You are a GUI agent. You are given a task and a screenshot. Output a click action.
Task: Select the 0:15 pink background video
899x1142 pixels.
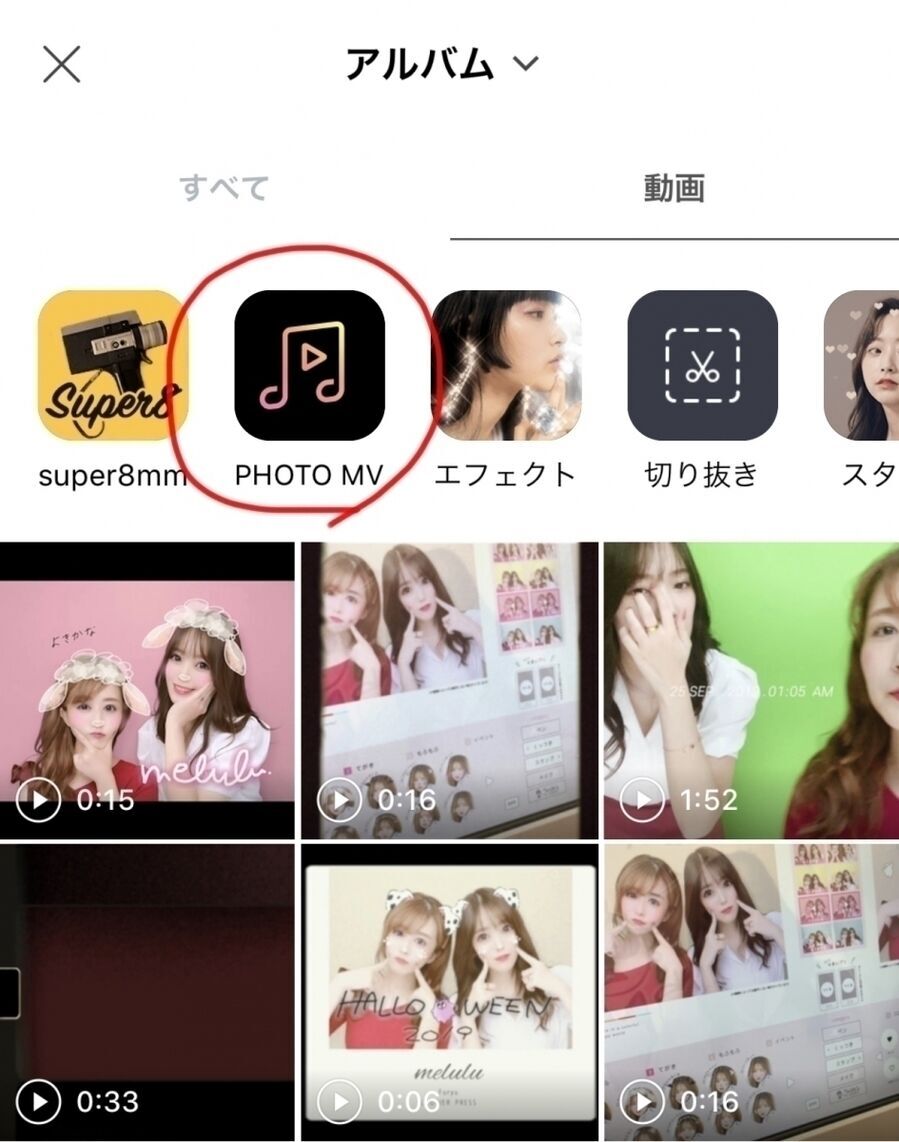[x=147, y=690]
